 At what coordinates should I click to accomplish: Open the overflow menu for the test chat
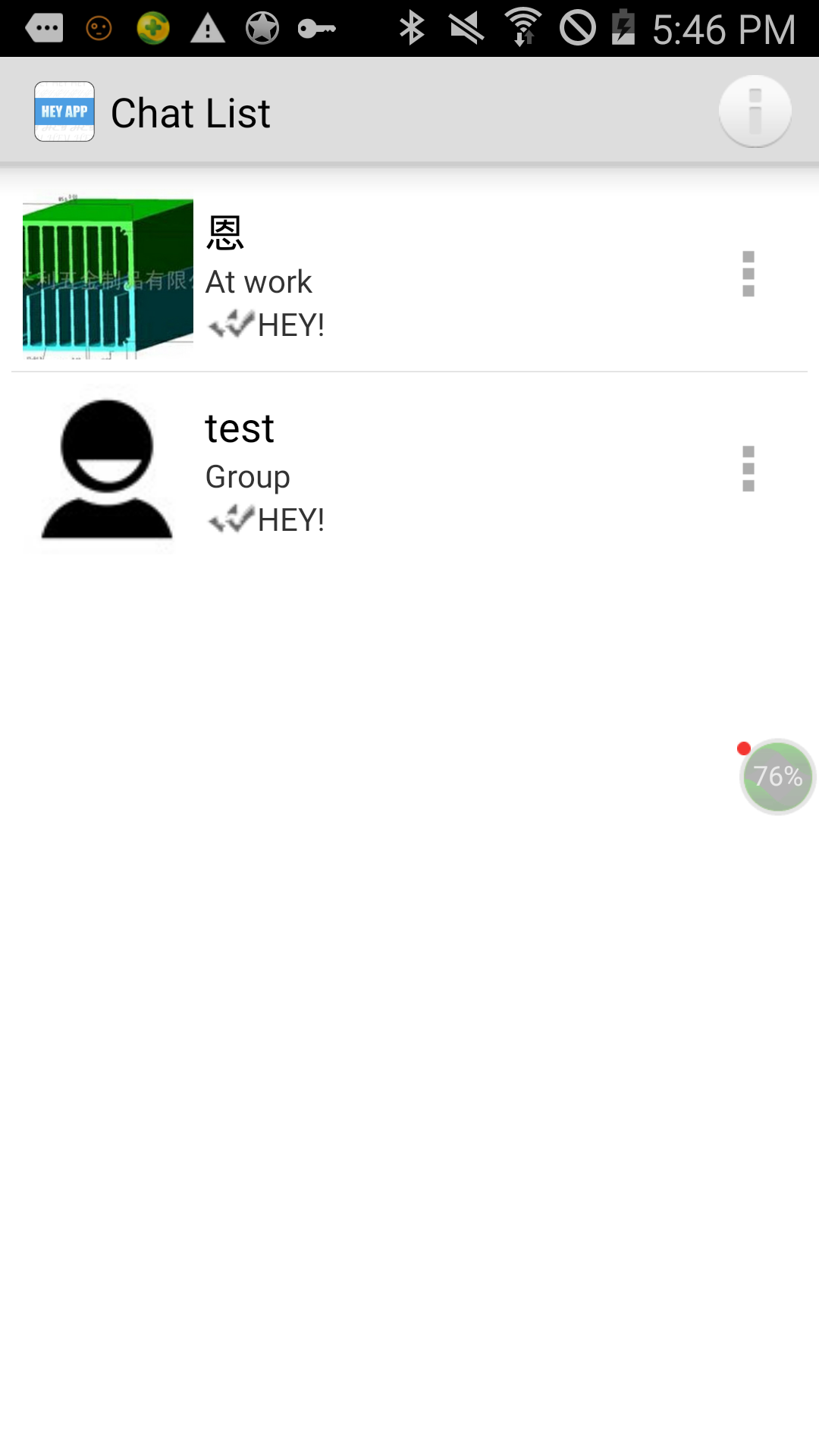pos(748,470)
